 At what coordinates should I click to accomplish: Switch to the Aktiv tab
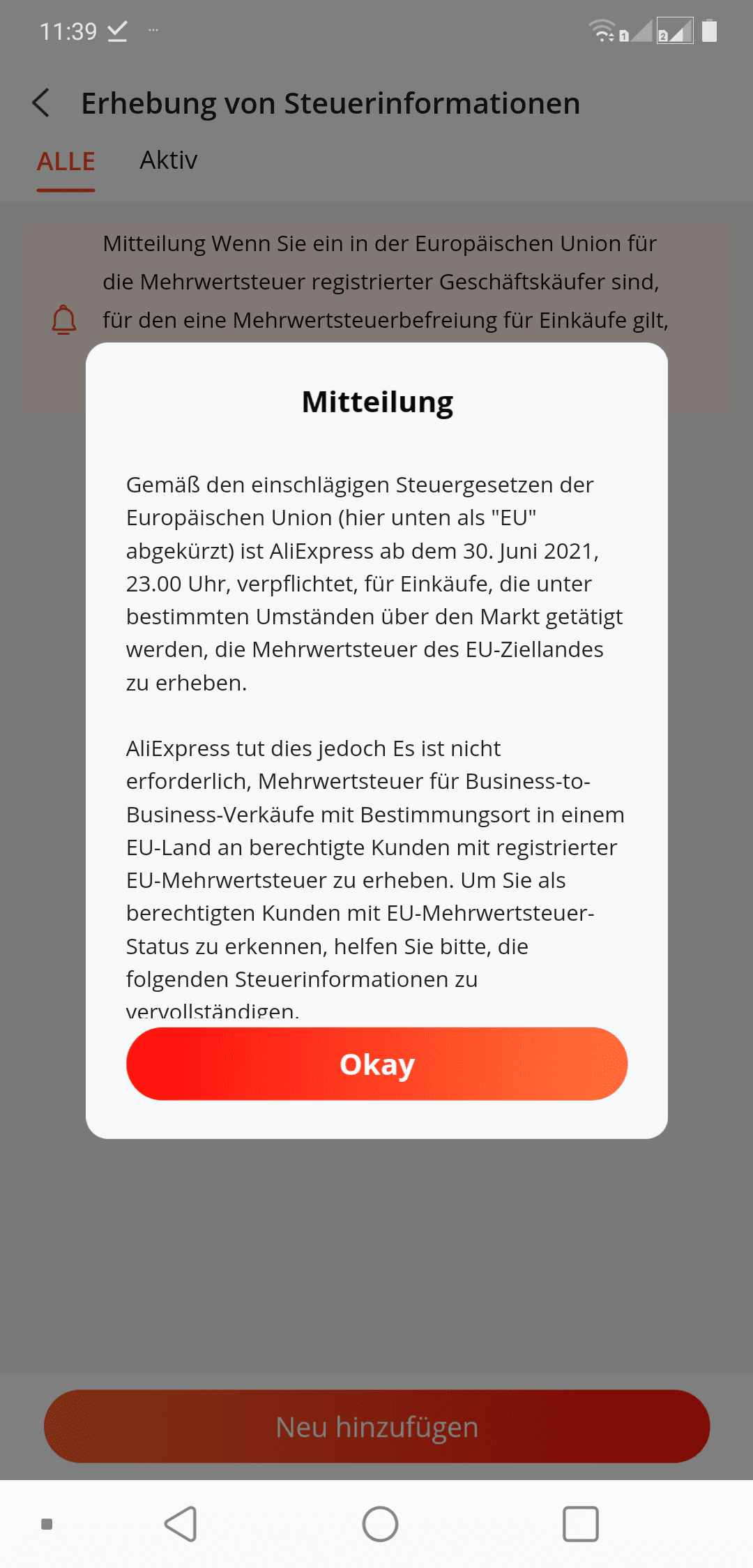(168, 160)
